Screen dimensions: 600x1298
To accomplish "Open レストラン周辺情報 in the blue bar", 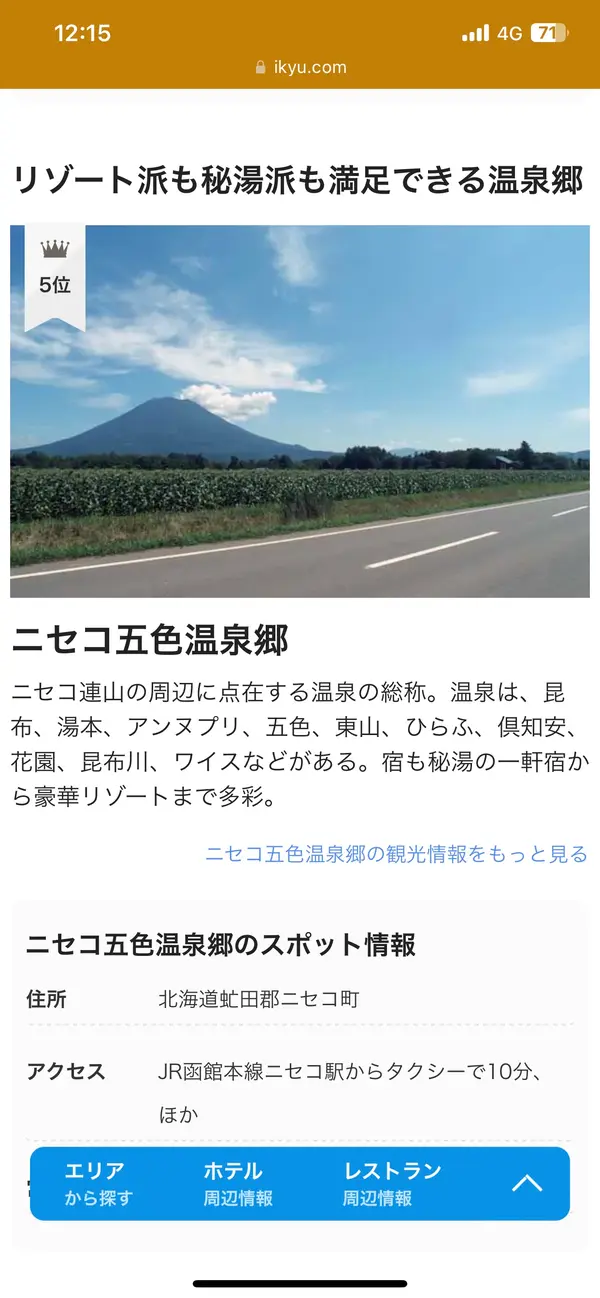I will pyautogui.click(x=391, y=1183).
